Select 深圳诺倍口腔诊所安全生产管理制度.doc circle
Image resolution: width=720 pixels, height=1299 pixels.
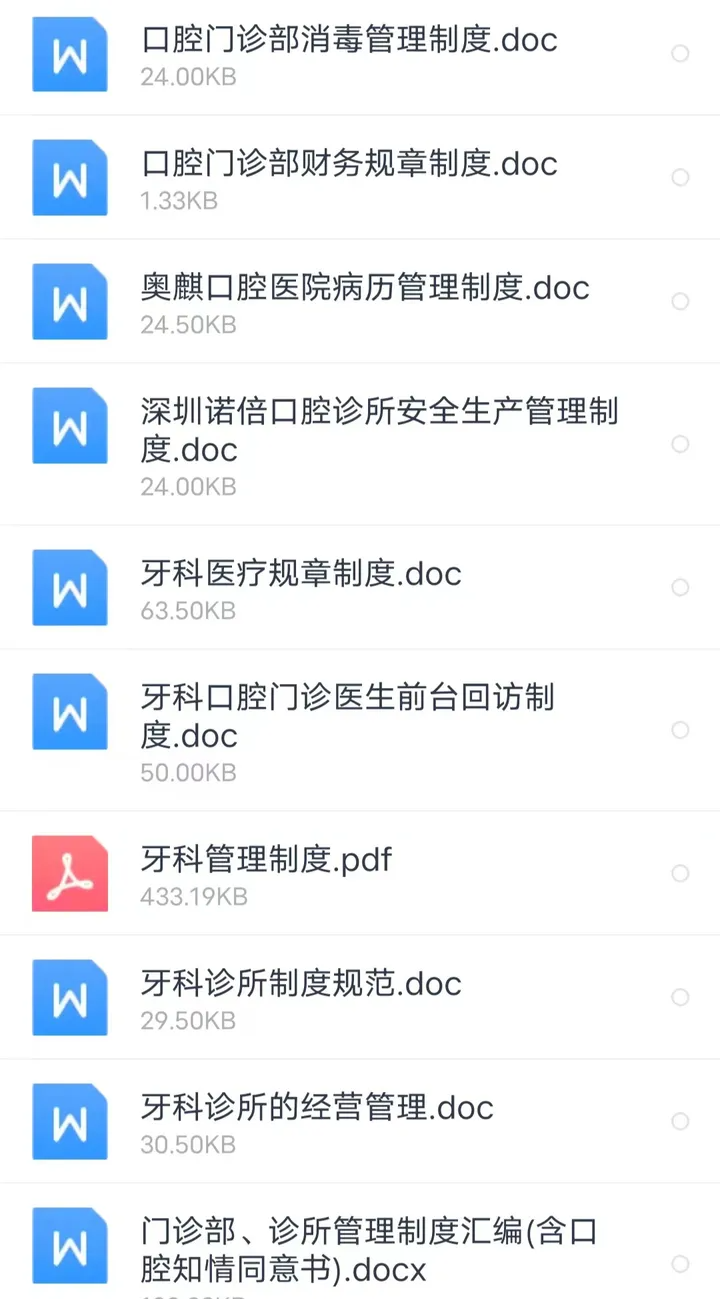680,443
